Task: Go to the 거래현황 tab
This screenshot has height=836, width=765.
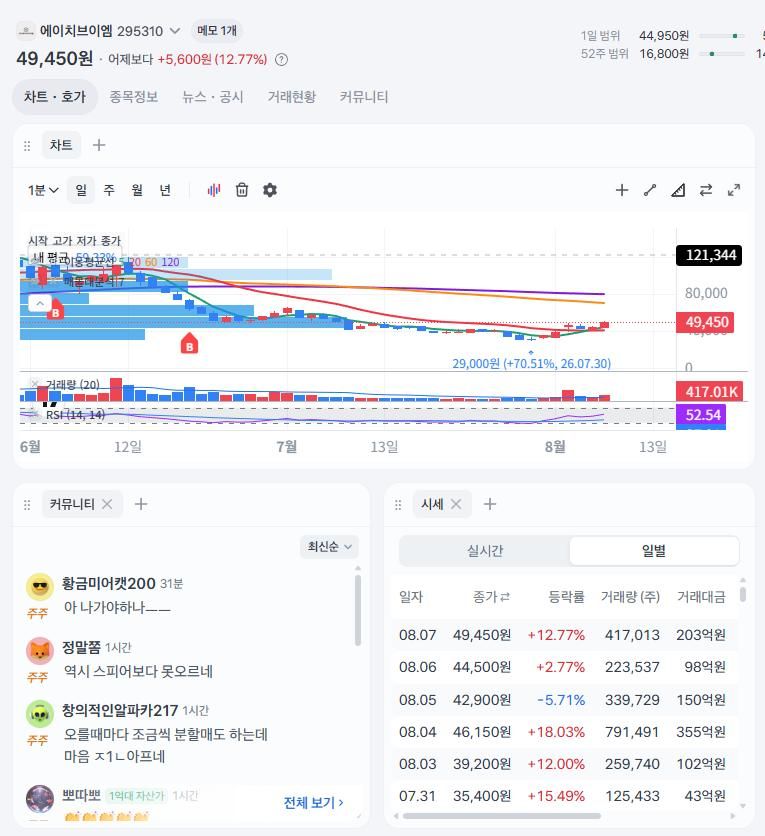Action: 292,97
